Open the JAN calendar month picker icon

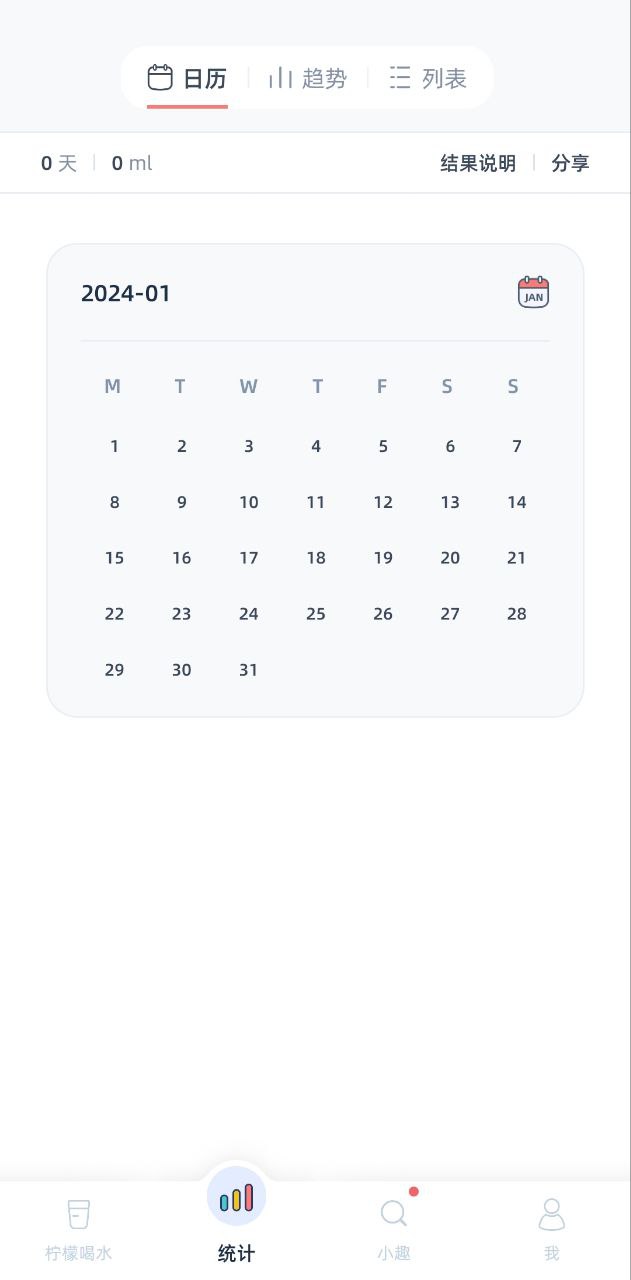(x=533, y=293)
